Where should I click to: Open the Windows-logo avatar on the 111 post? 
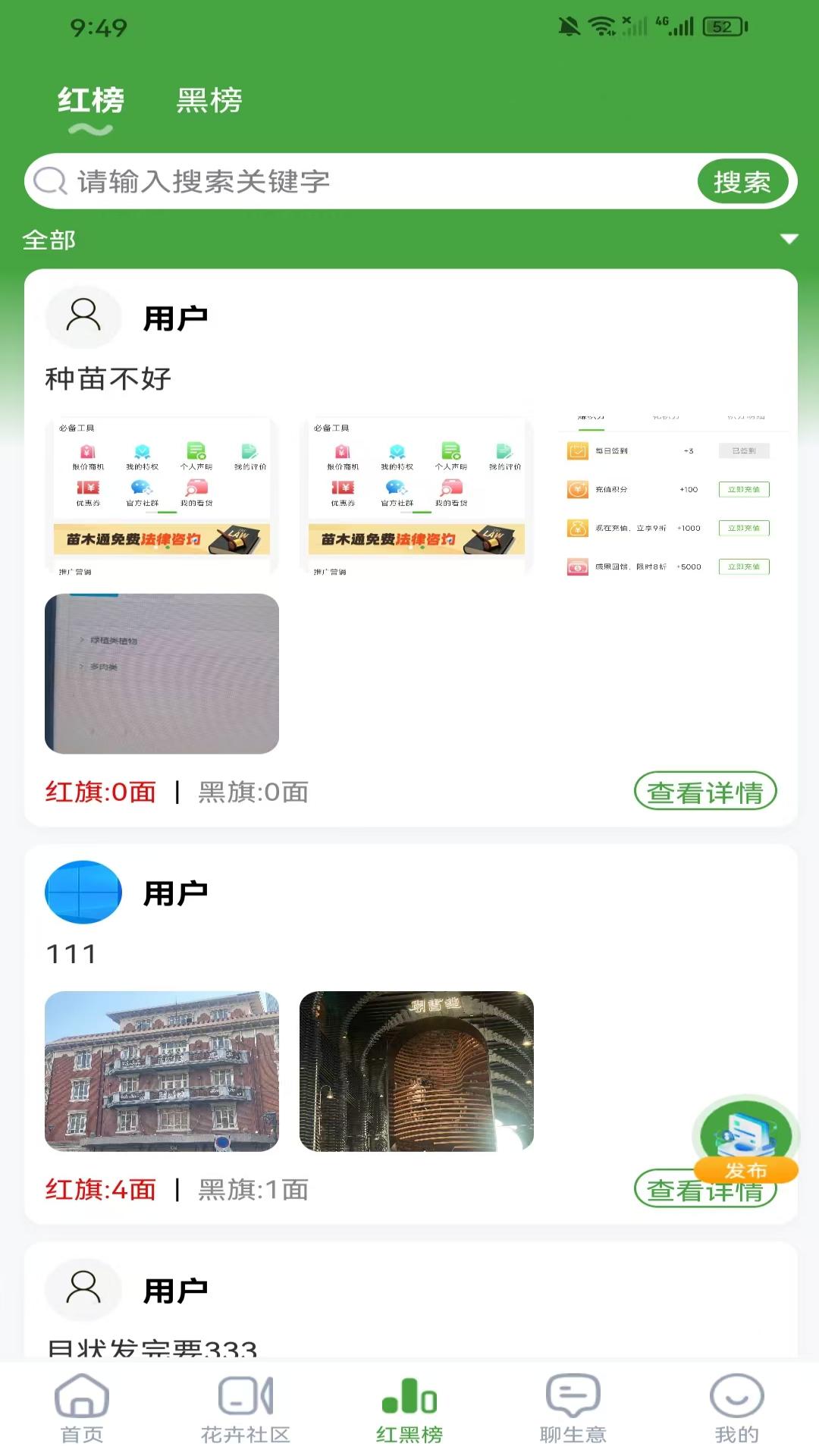point(83,893)
